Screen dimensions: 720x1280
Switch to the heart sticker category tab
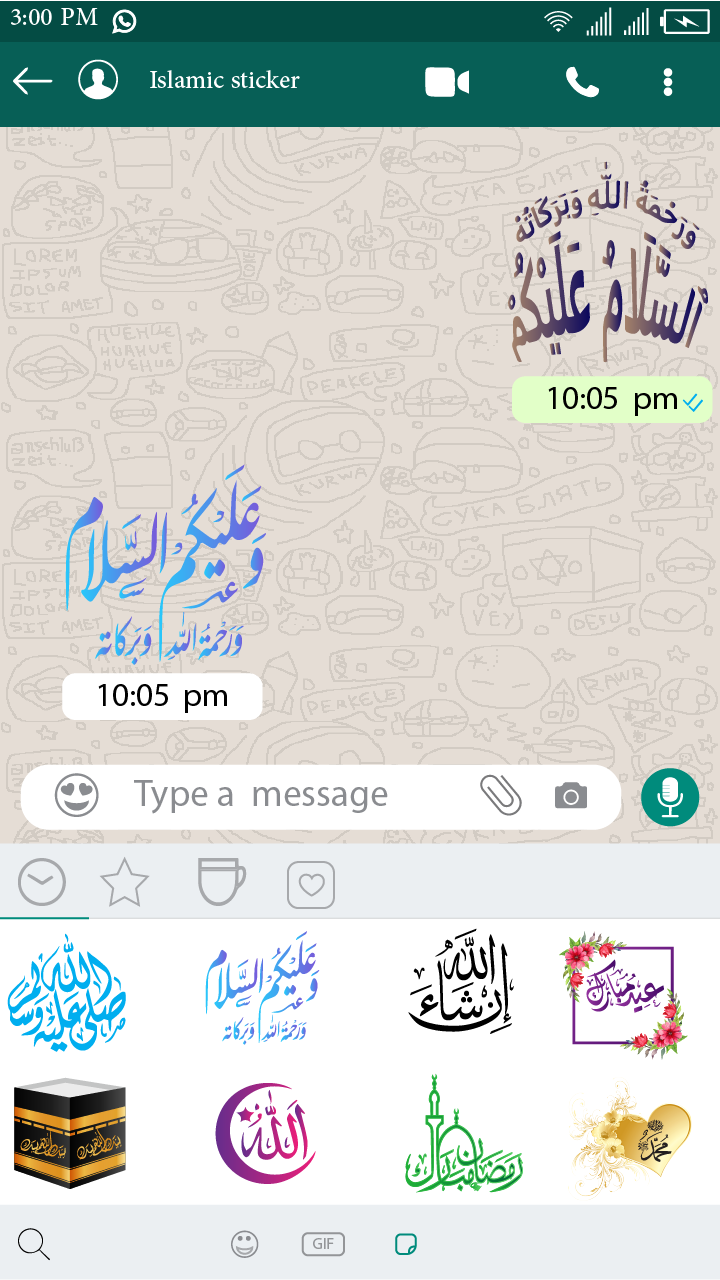coord(311,884)
